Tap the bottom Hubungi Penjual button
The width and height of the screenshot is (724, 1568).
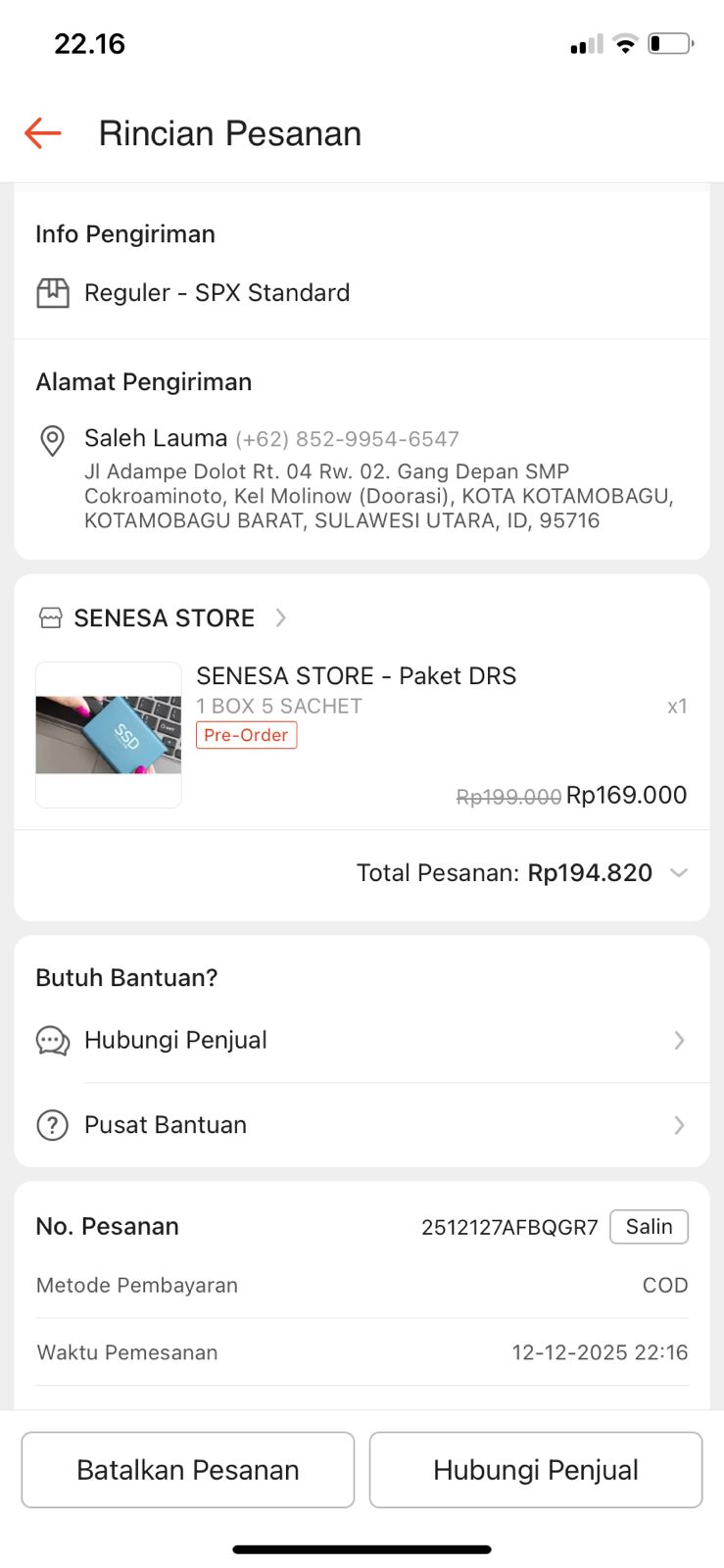(x=536, y=1470)
